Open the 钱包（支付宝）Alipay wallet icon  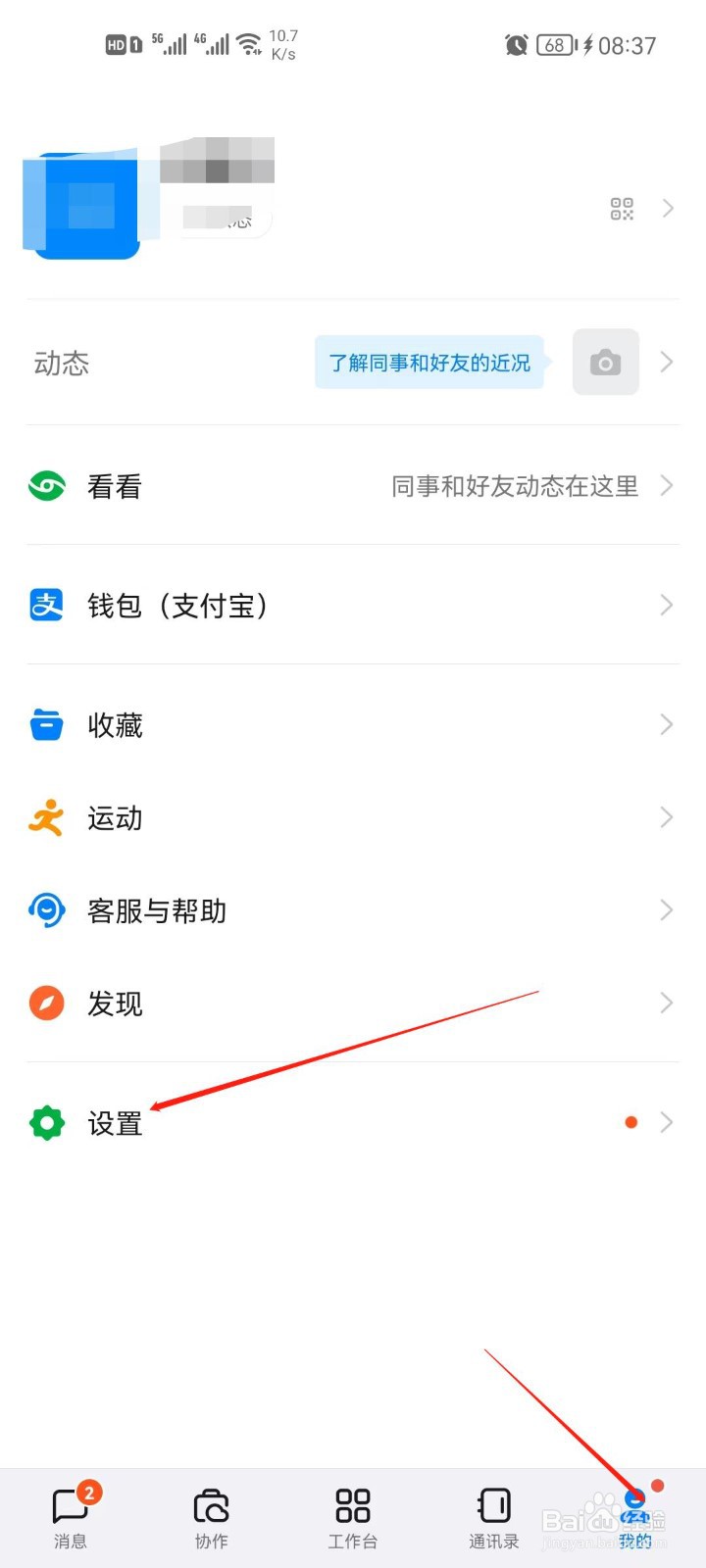point(45,606)
